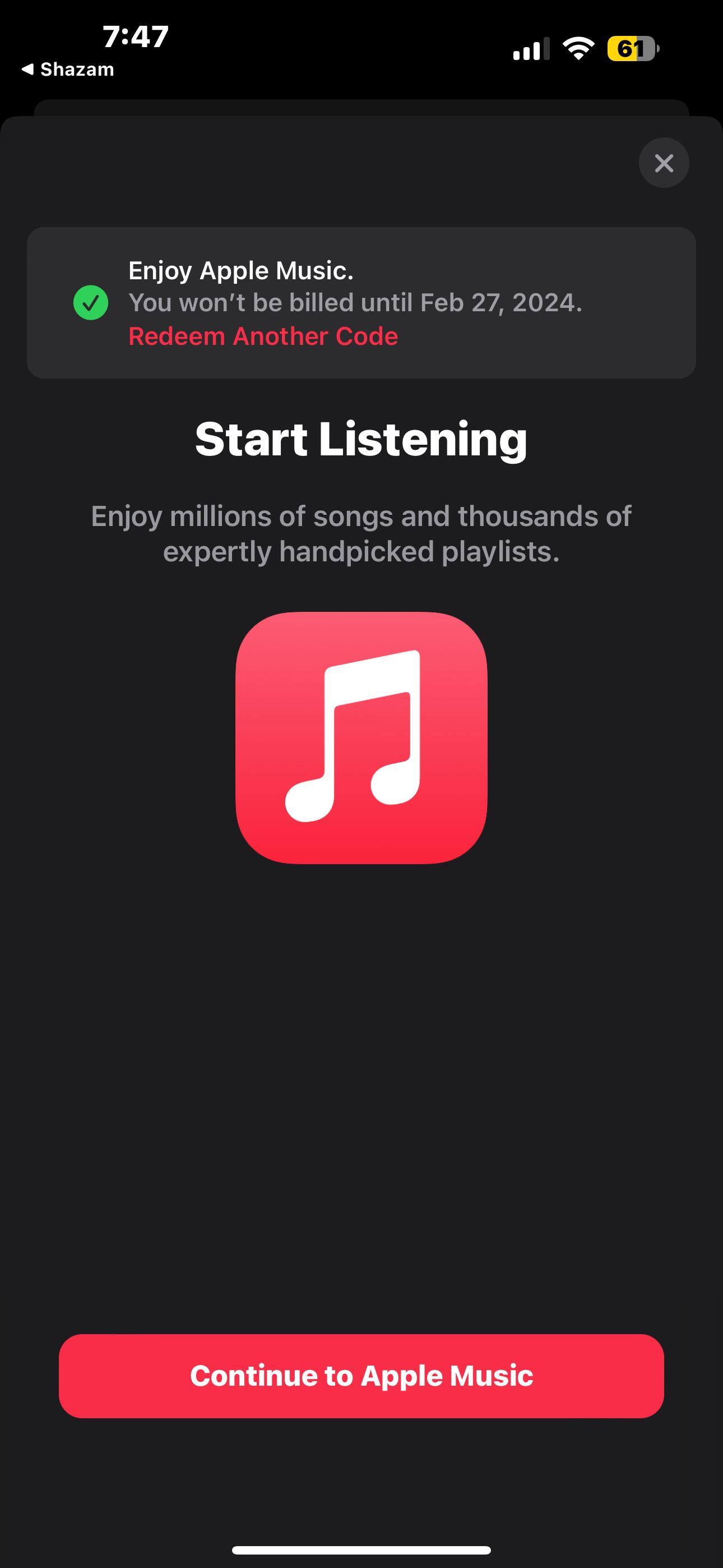Continue to Apple Music

coord(361,1376)
